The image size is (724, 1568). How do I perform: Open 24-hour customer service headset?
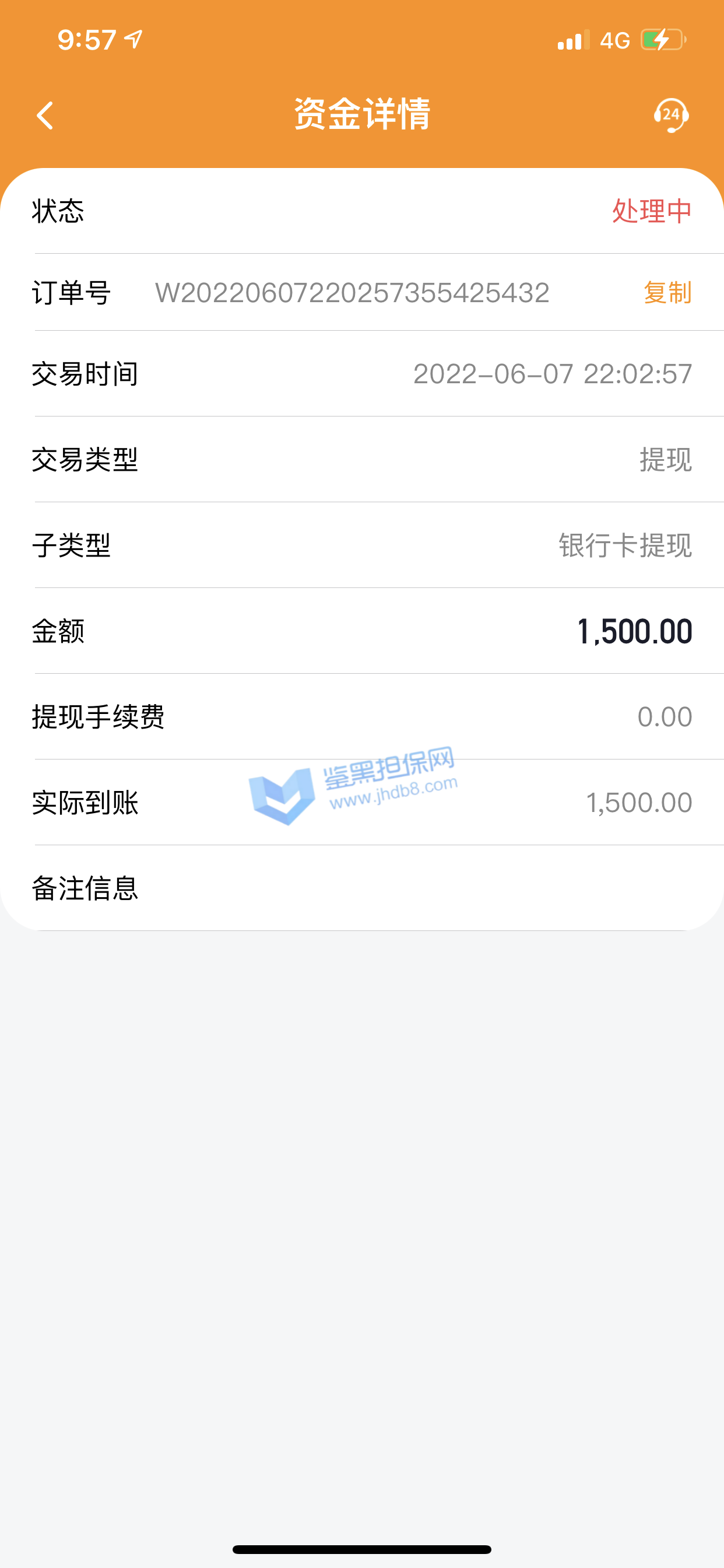click(670, 114)
